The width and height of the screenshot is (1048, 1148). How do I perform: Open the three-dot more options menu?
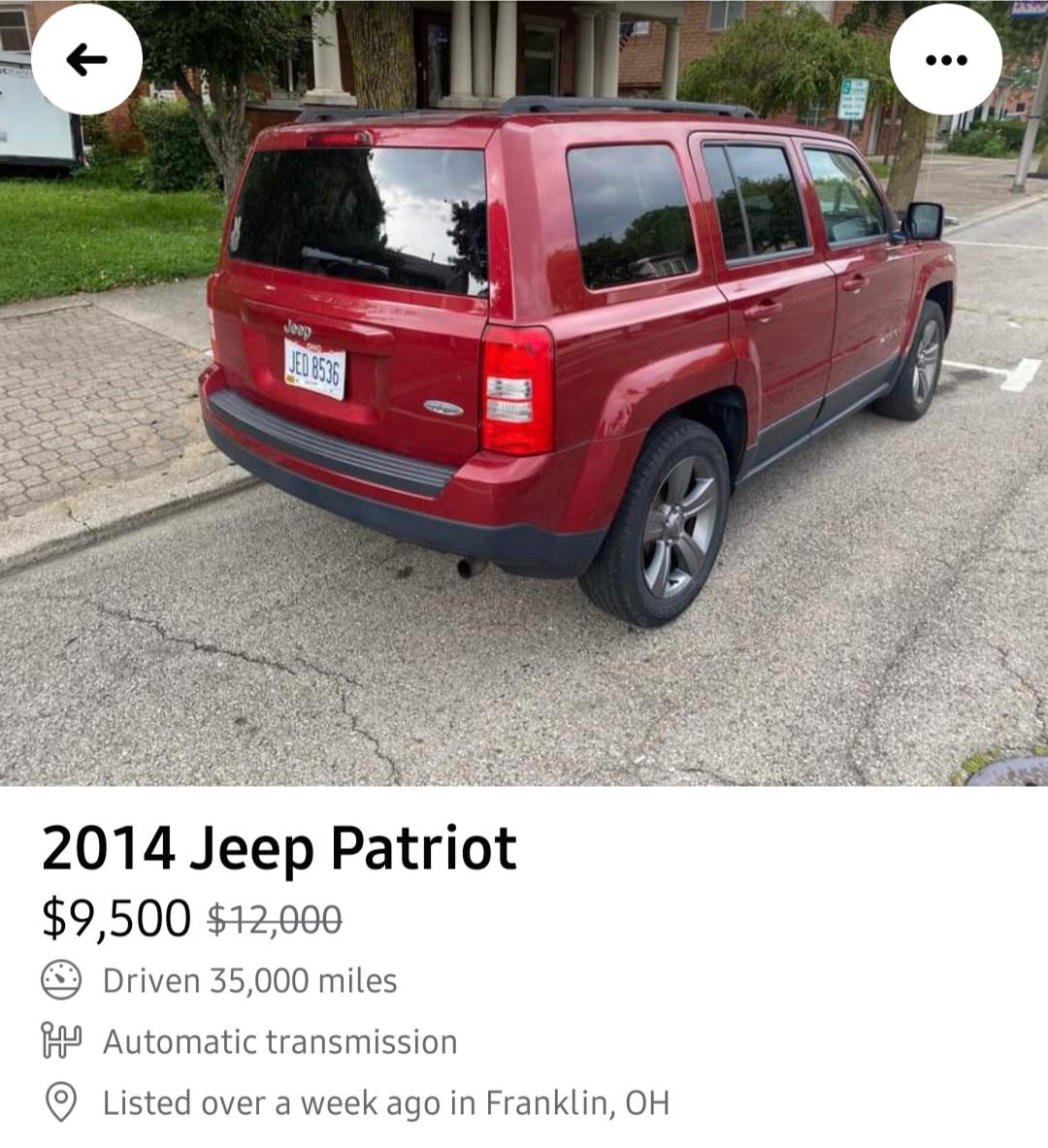pos(945,60)
